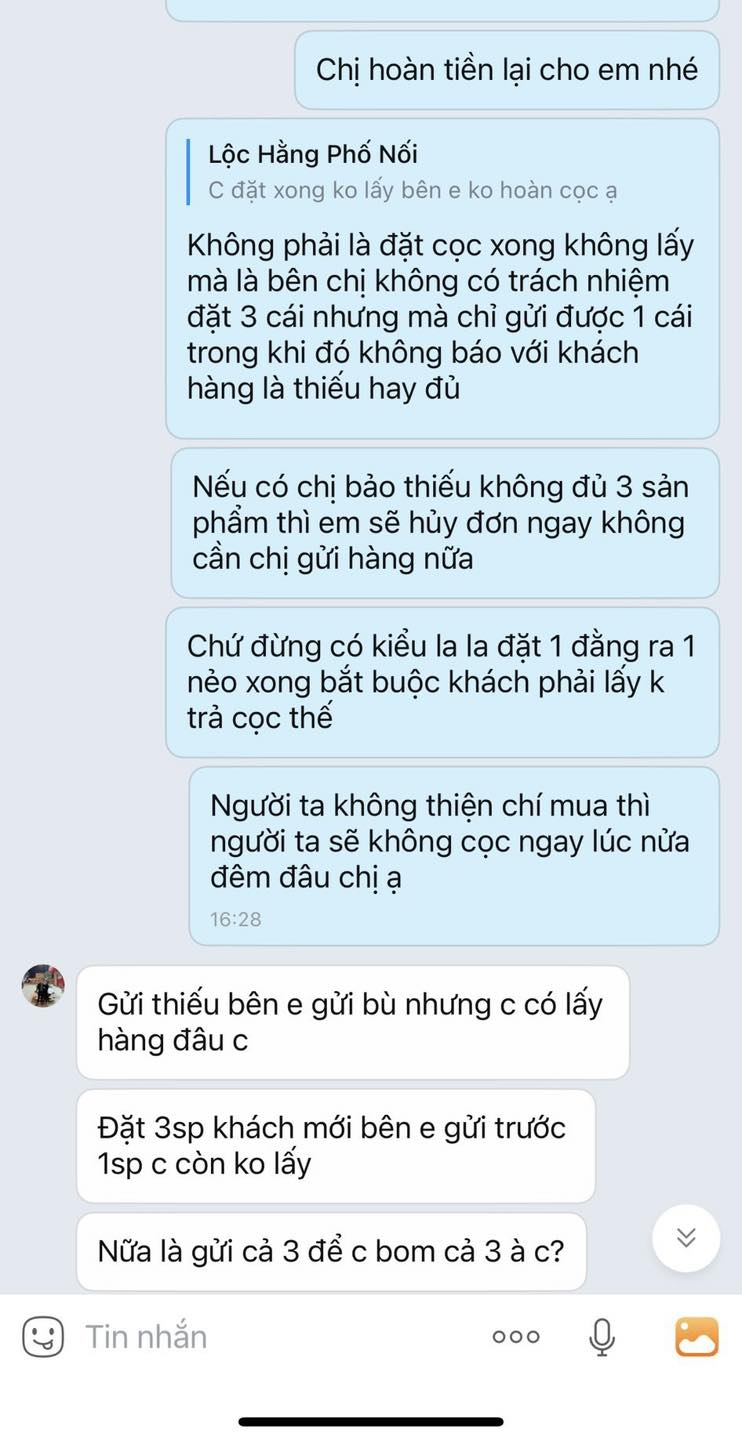Open the photo gallery picker
Viewport: 742px width, 1440px height.
(696, 1336)
